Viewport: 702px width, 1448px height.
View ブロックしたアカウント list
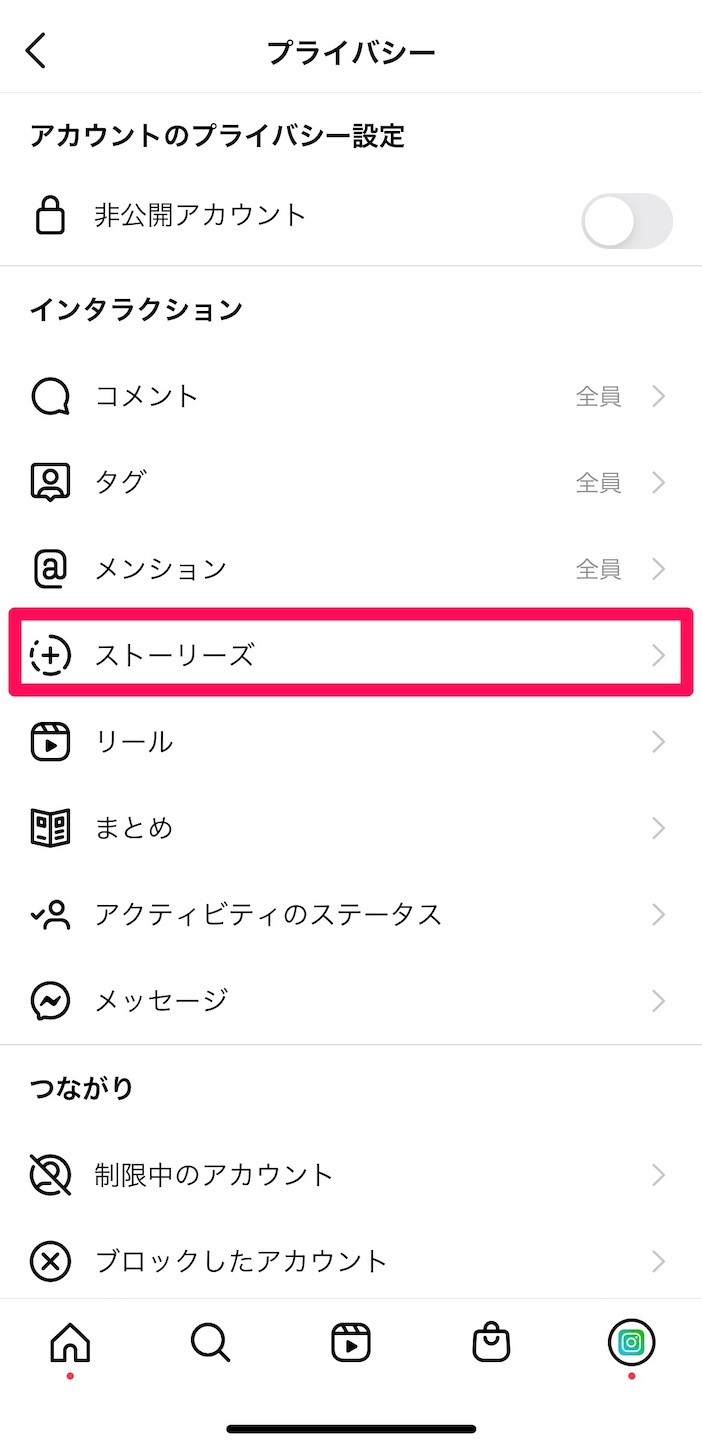tap(350, 1261)
